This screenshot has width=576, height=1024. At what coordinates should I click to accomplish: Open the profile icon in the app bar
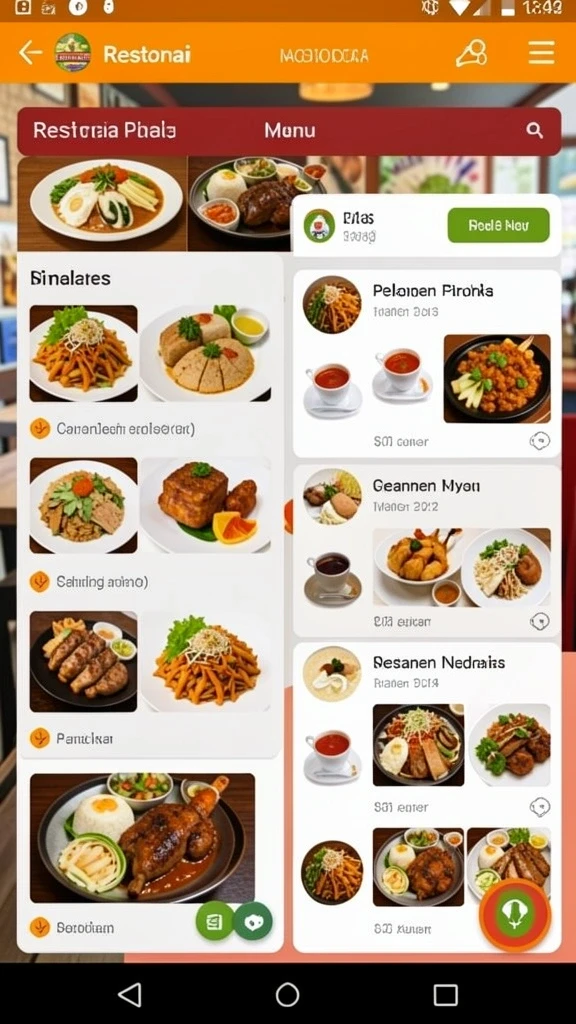(471, 53)
